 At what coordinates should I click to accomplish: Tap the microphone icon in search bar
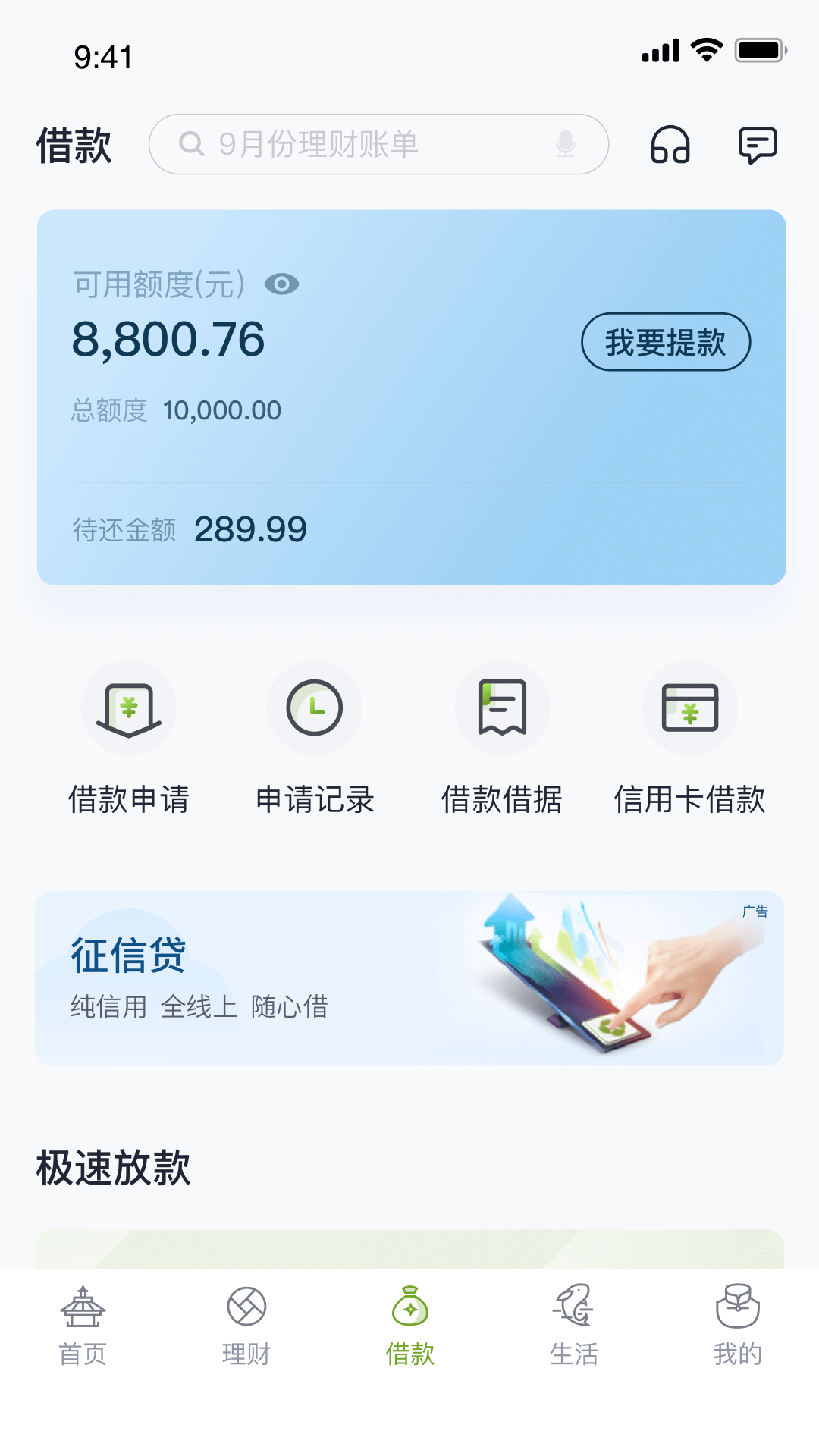coord(563,144)
